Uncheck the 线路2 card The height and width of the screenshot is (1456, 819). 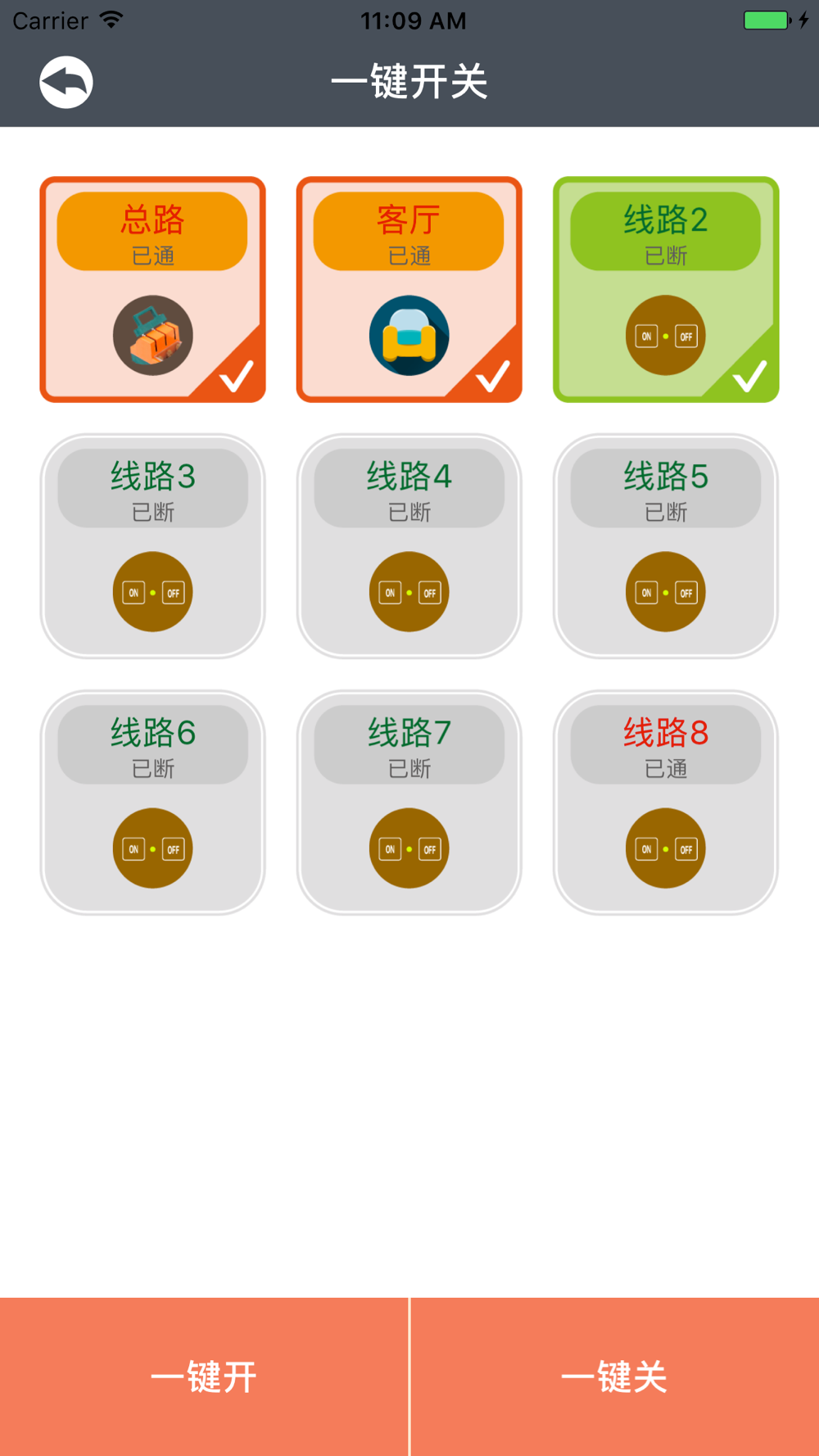[x=666, y=290]
